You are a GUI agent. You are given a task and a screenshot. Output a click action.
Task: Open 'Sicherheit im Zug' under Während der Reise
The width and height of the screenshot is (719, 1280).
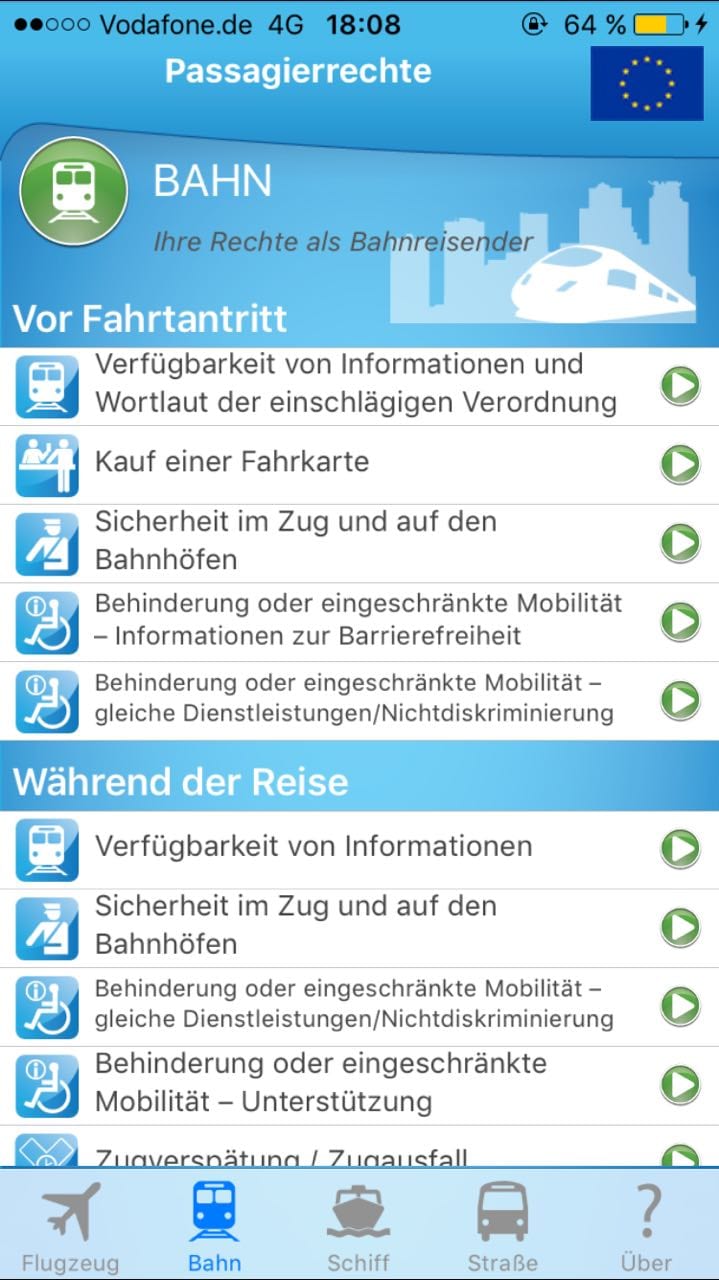(355, 926)
